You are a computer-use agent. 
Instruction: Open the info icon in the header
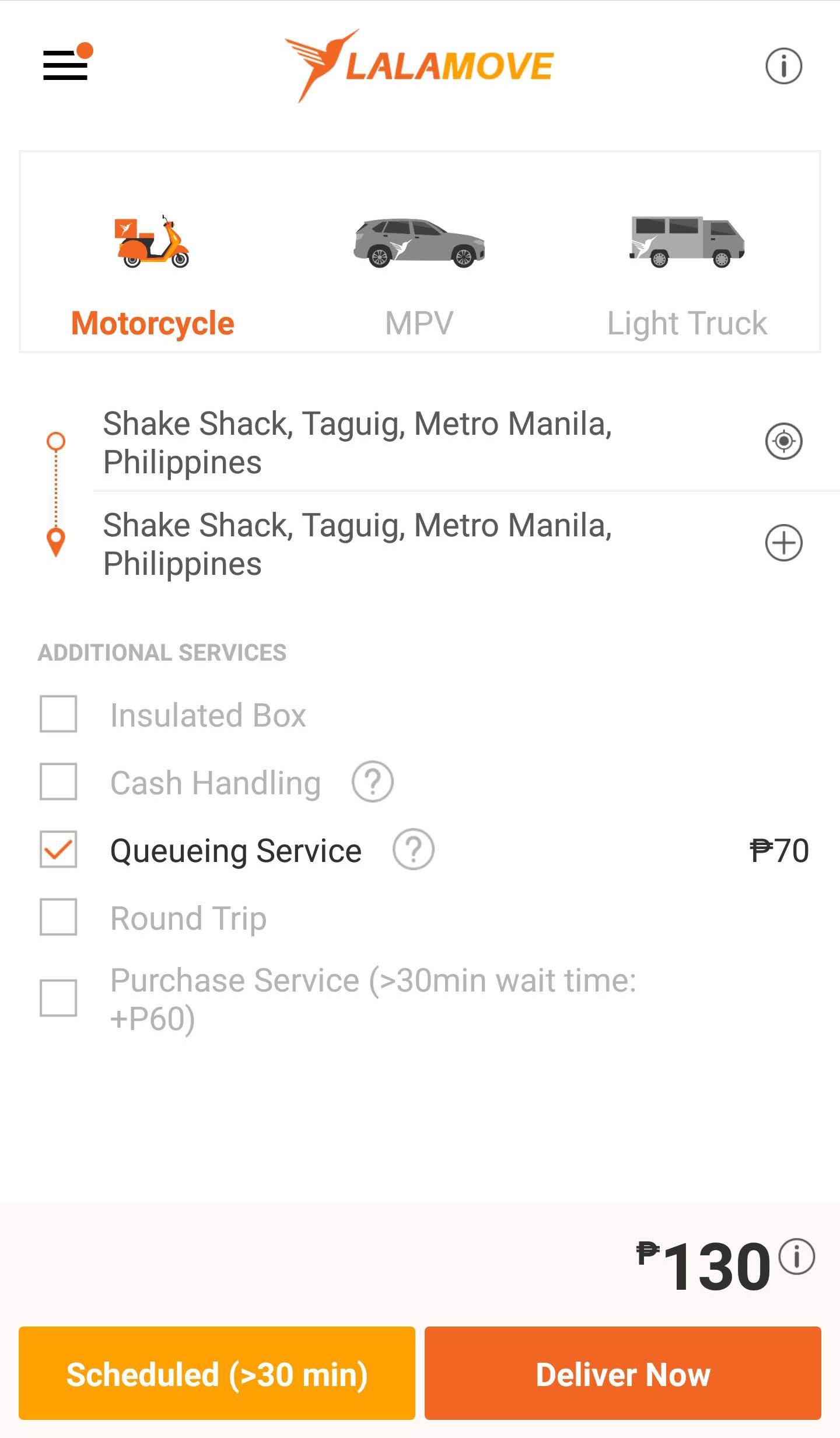[783, 66]
